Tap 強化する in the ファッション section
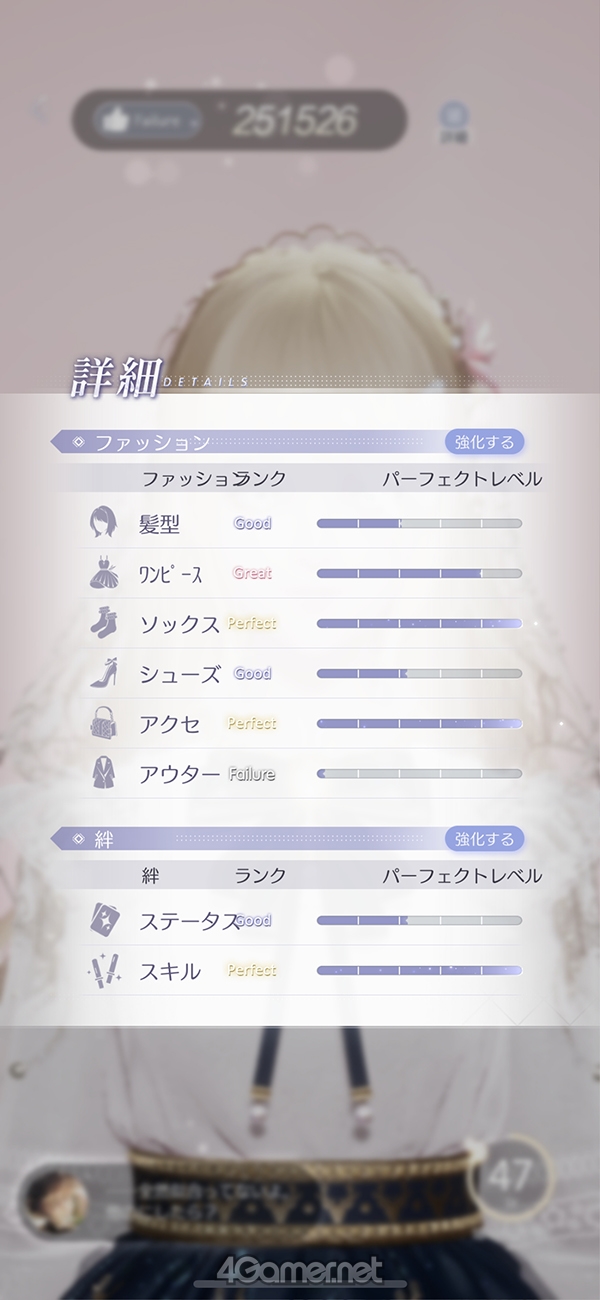600x1300 pixels. pyautogui.click(x=484, y=442)
